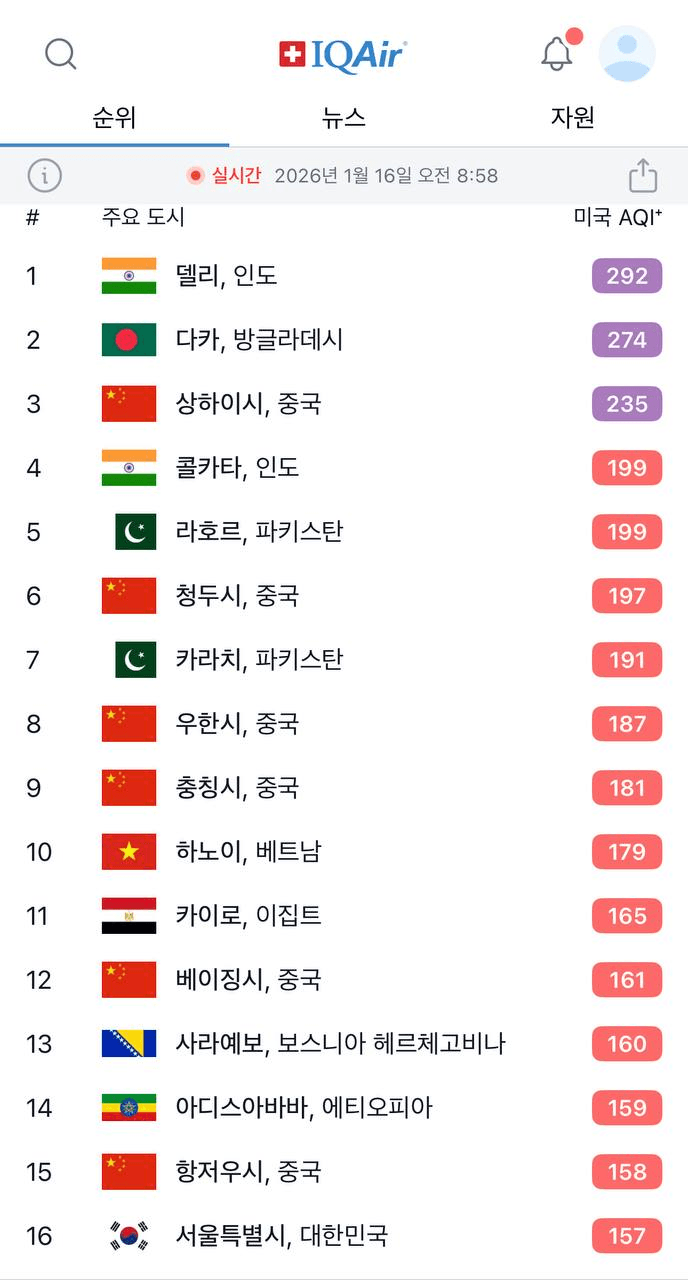Select the 순위 tab

pos(114,118)
